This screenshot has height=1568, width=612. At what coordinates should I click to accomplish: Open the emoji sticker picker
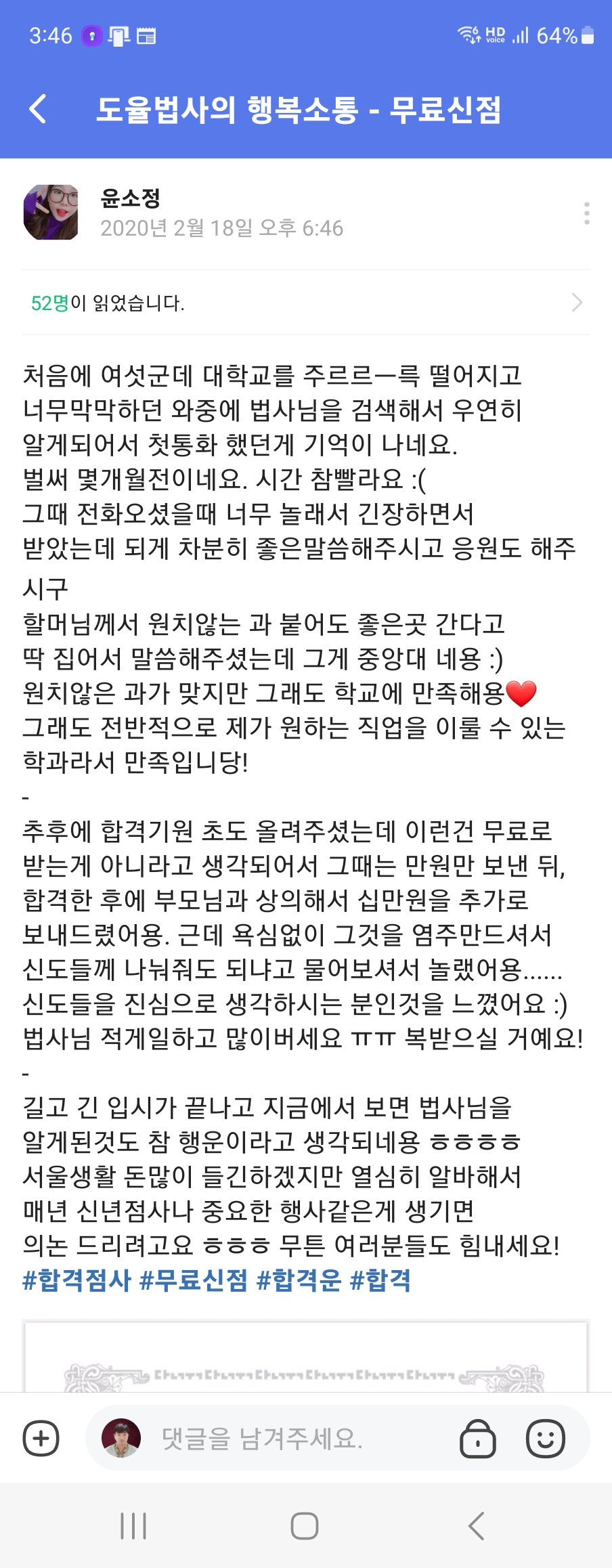pyautogui.click(x=545, y=1439)
